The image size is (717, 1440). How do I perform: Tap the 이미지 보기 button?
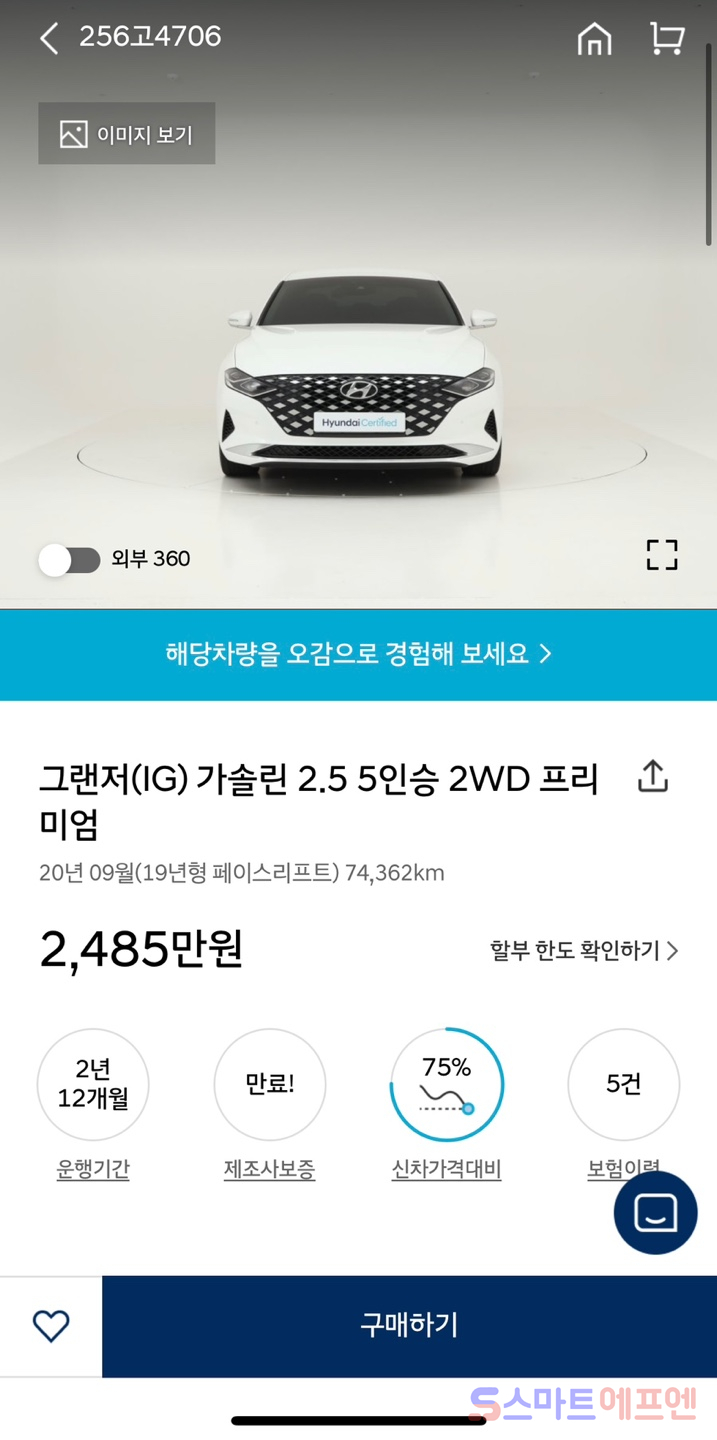click(127, 134)
